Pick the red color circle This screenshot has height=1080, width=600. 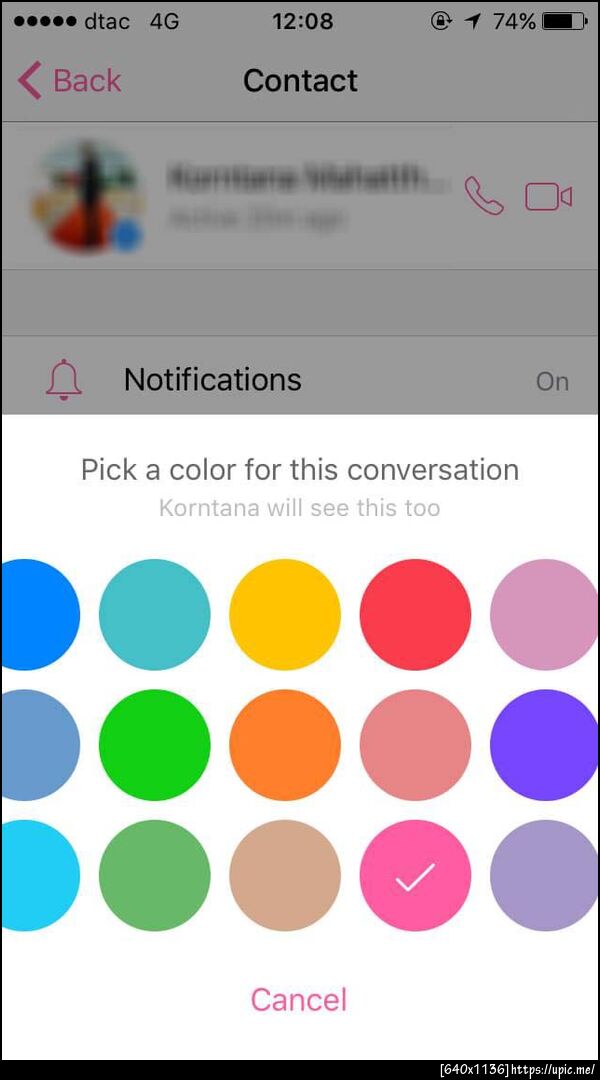click(x=415, y=614)
